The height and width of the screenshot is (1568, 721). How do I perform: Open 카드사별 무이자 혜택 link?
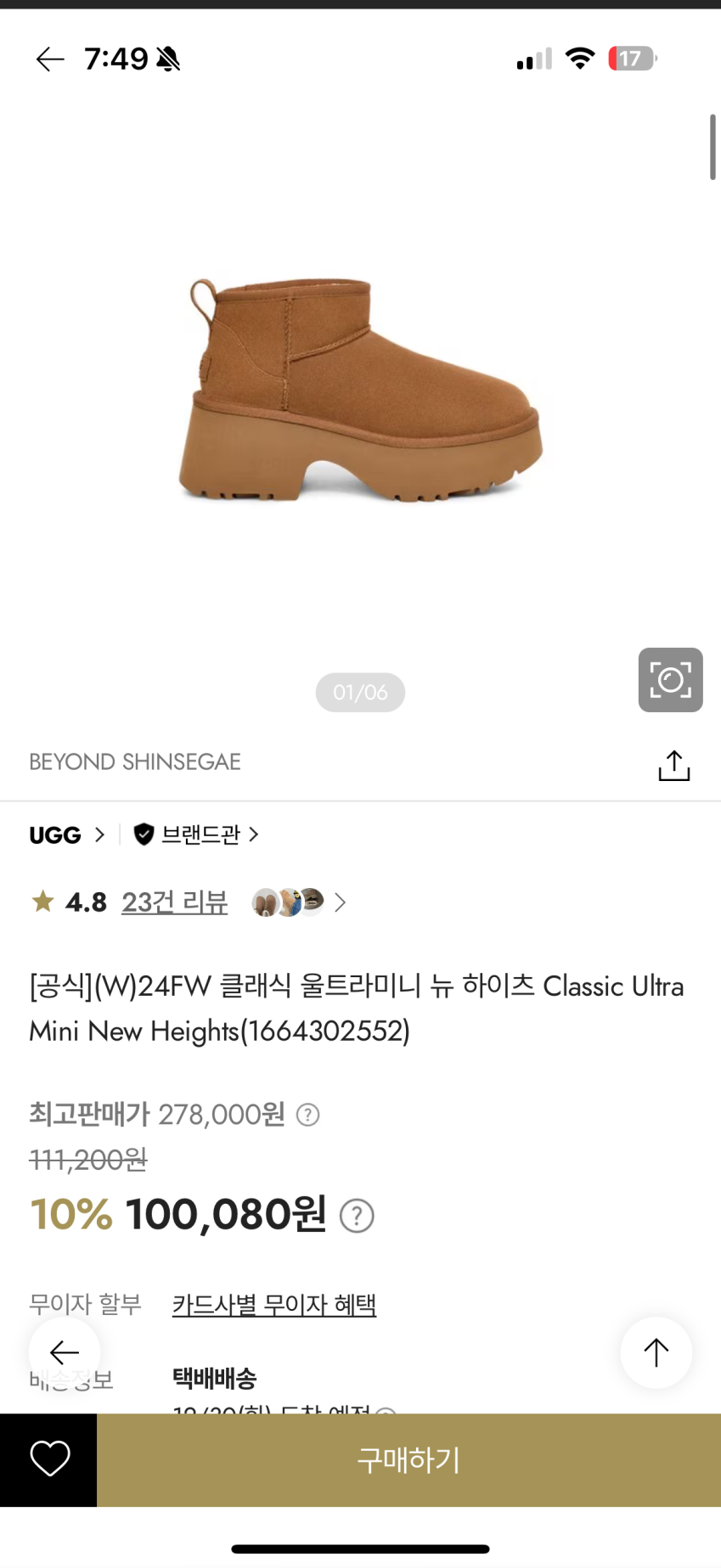click(273, 1304)
